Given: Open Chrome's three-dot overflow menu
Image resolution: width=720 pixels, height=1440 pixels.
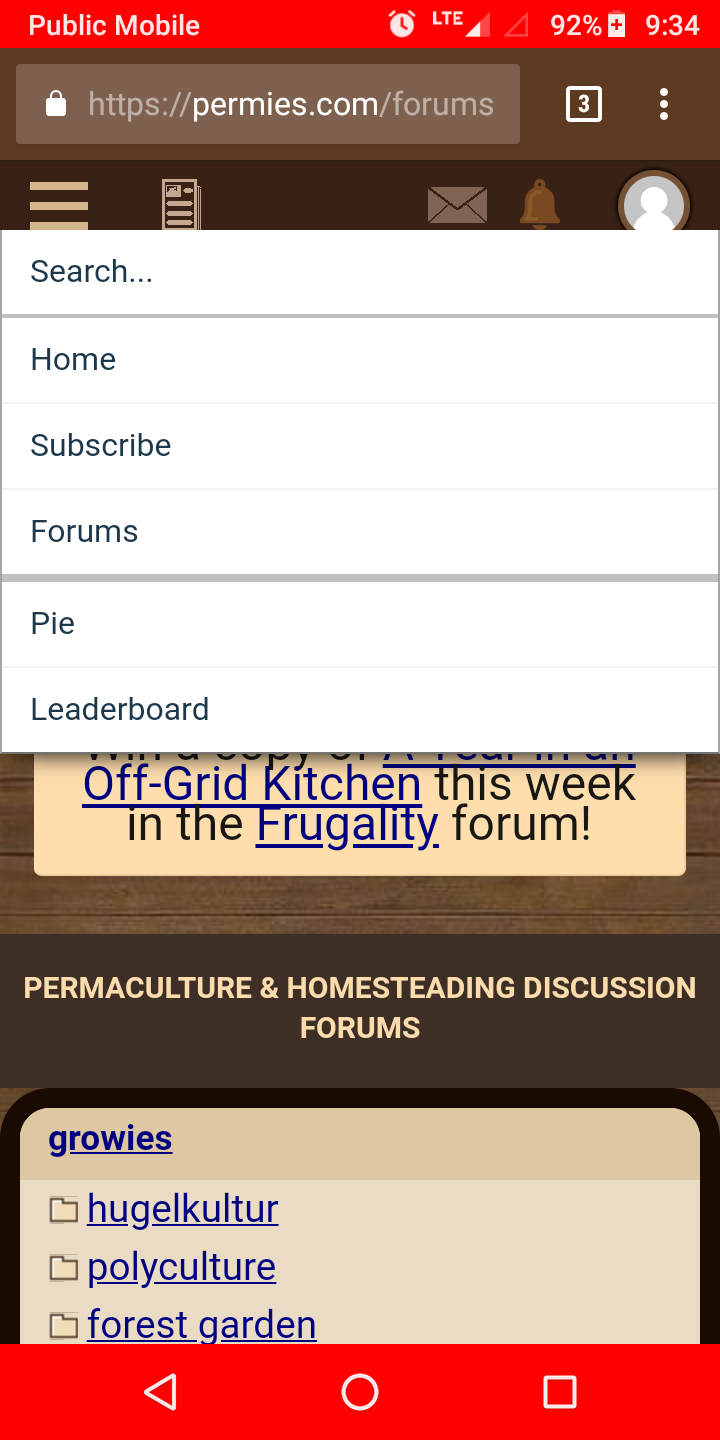Looking at the screenshot, I should click(x=664, y=104).
